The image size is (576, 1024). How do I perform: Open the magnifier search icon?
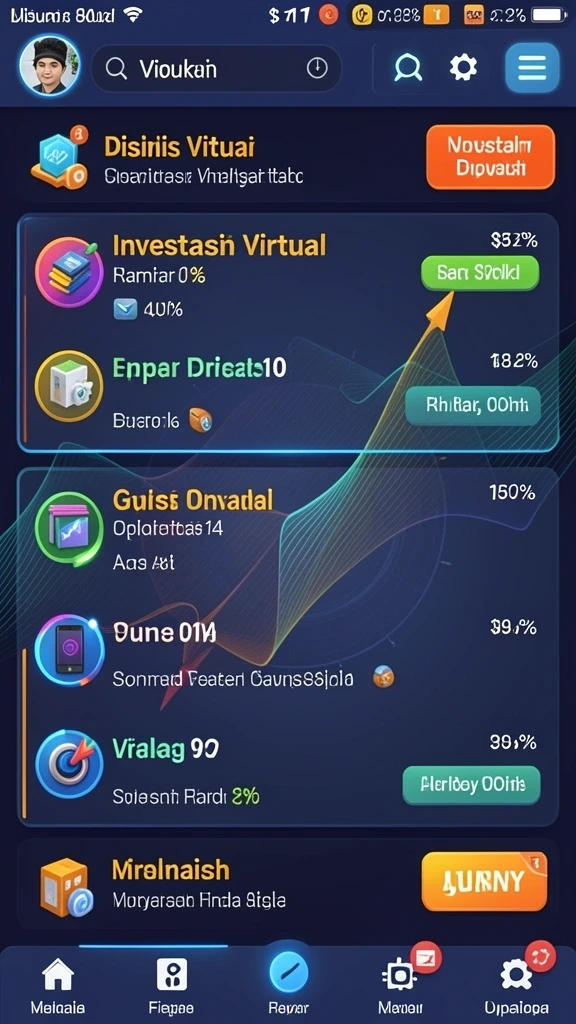[409, 68]
